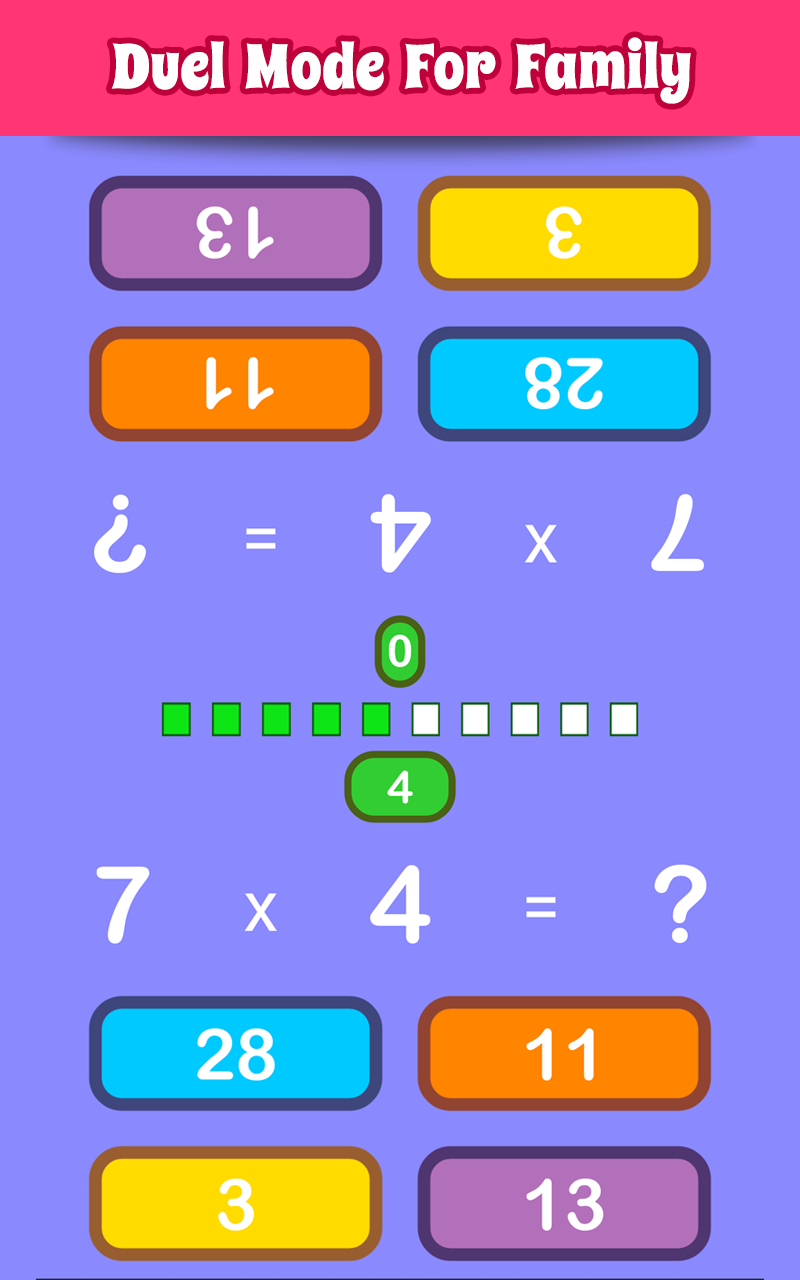Select answer 28 for bottom player
The height and width of the screenshot is (1280, 800).
coord(235,1052)
